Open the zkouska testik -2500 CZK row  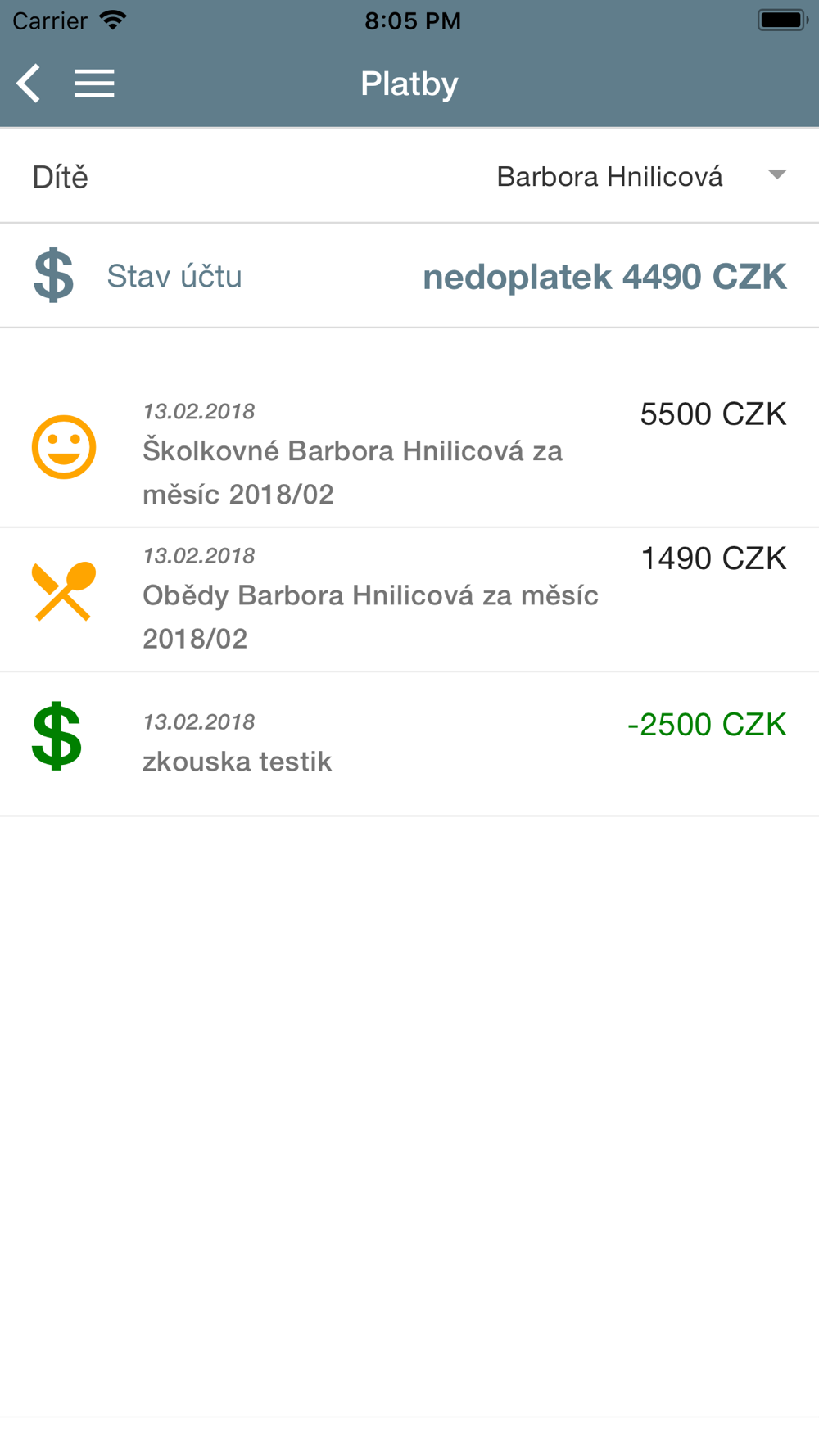click(x=409, y=744)
